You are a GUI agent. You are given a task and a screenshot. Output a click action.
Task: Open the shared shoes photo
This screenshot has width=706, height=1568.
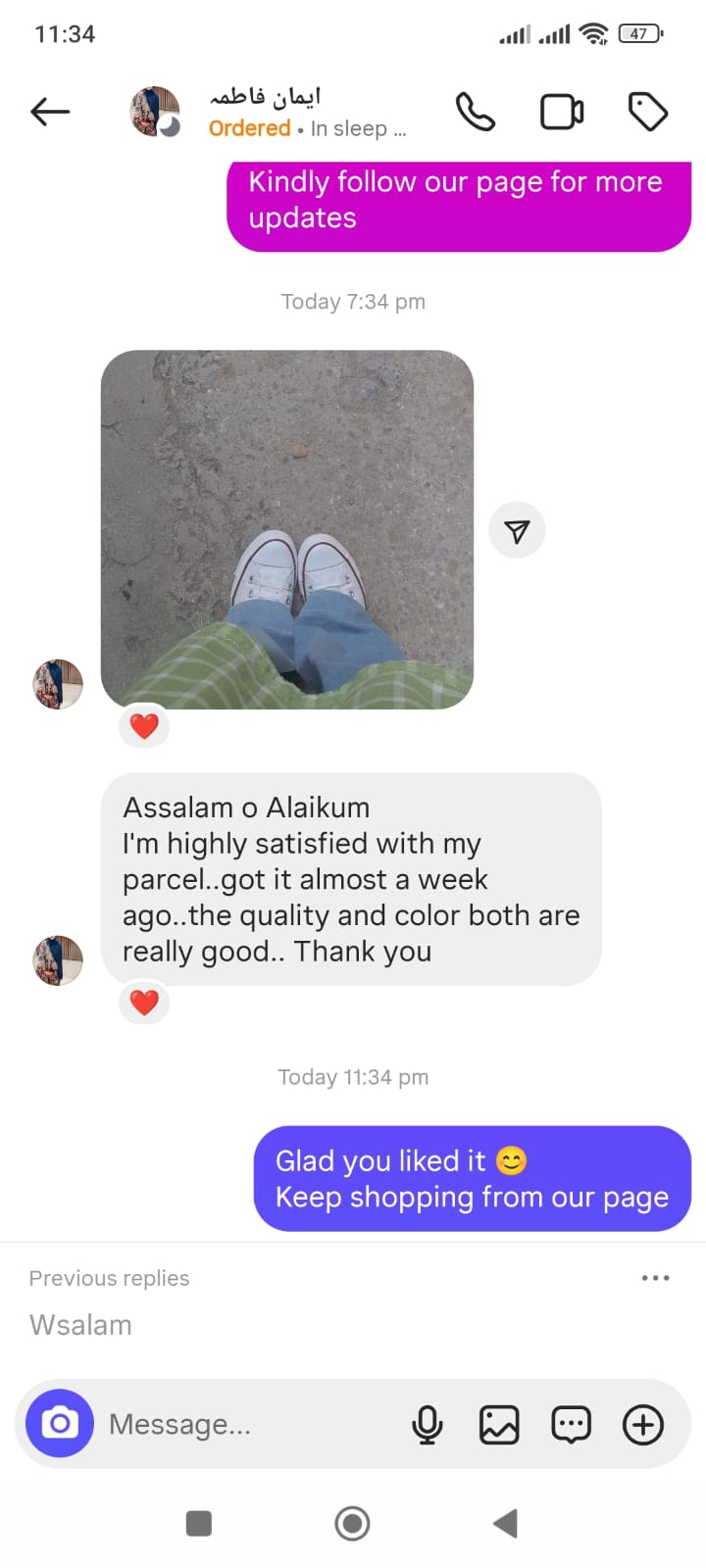click(x=287, y=529)
